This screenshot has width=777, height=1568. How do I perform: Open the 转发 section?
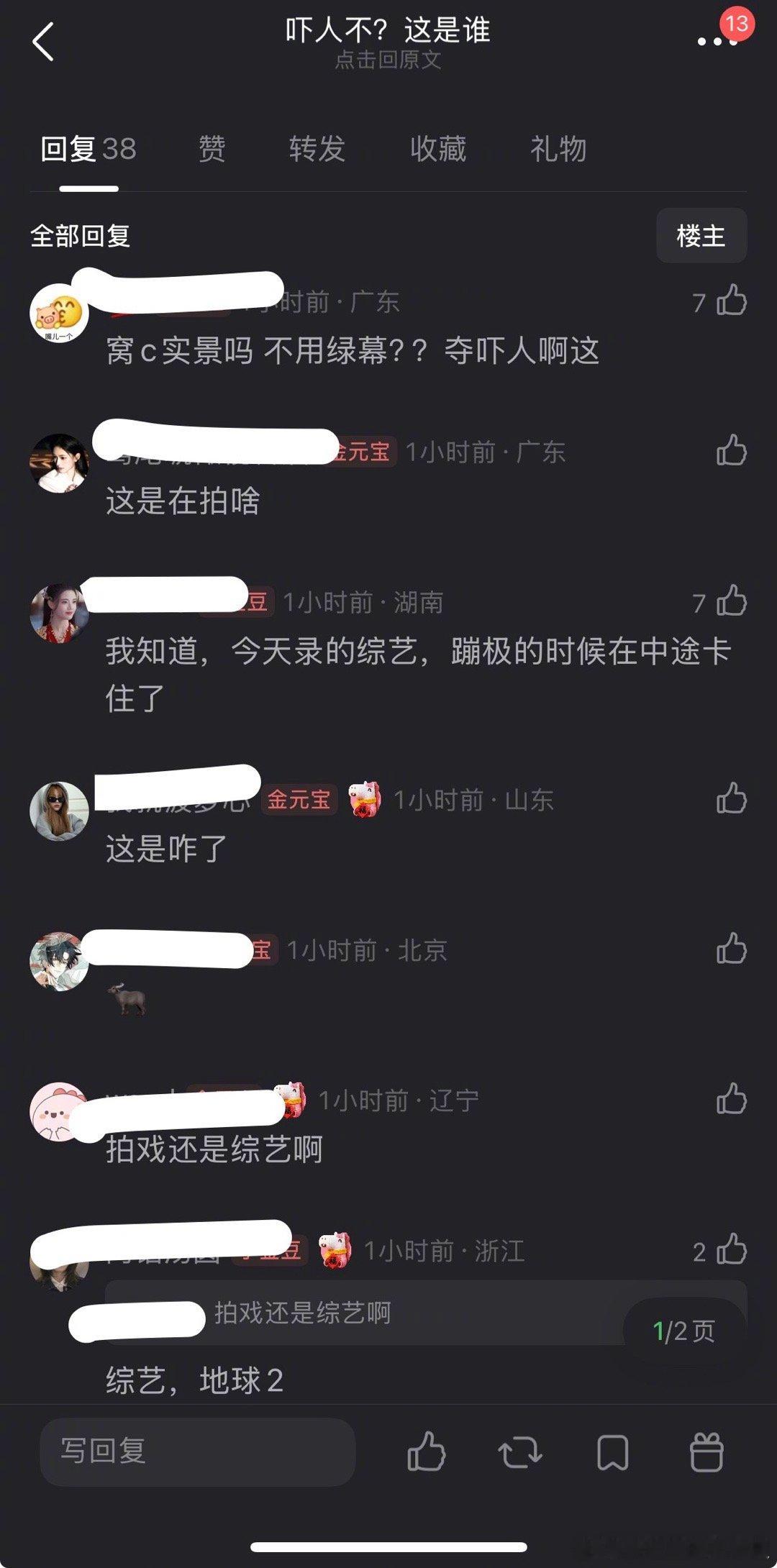pos(317,150)
